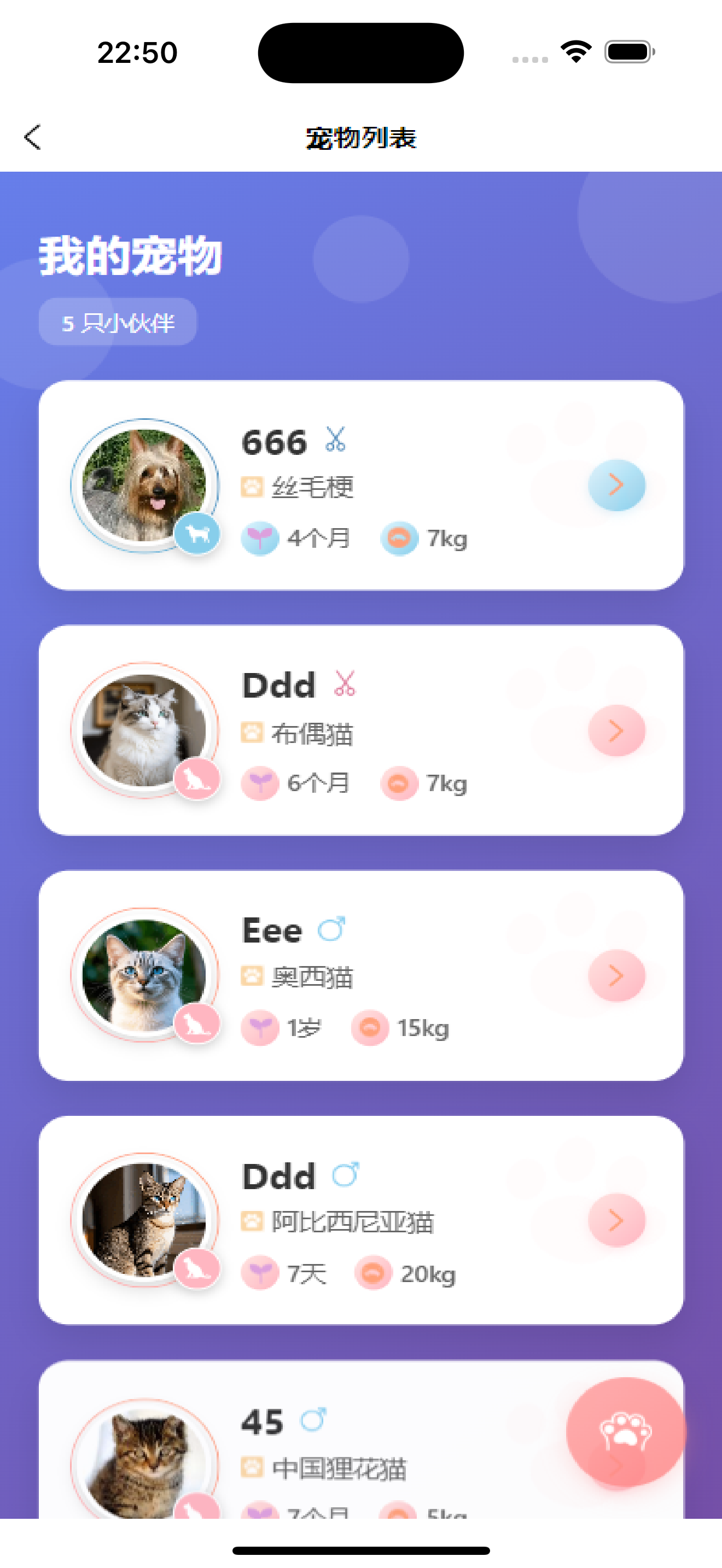Tap the arrow on the 布偶猫 card

pos(616,730)
